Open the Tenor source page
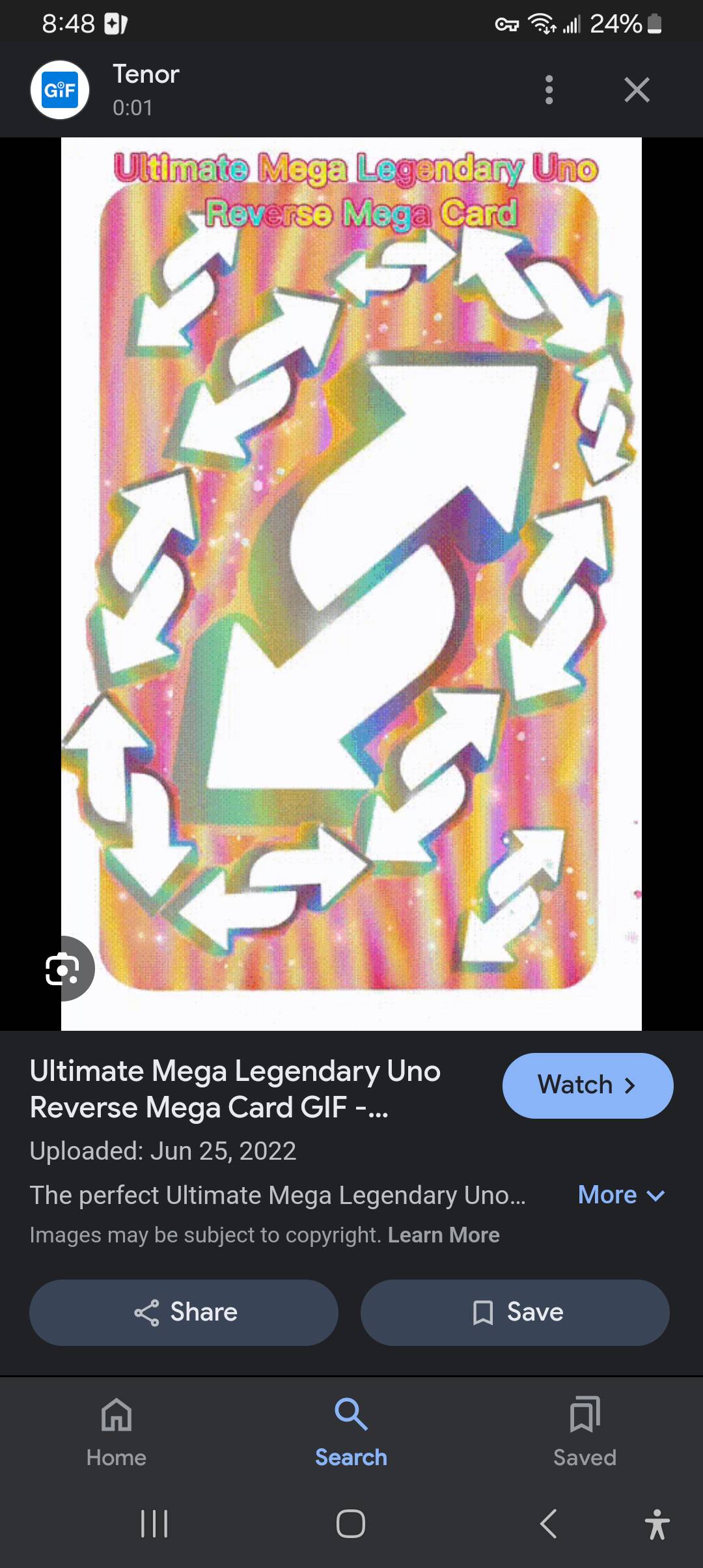Viewport: 703px width, 1568px height. (x=146, y=75)
